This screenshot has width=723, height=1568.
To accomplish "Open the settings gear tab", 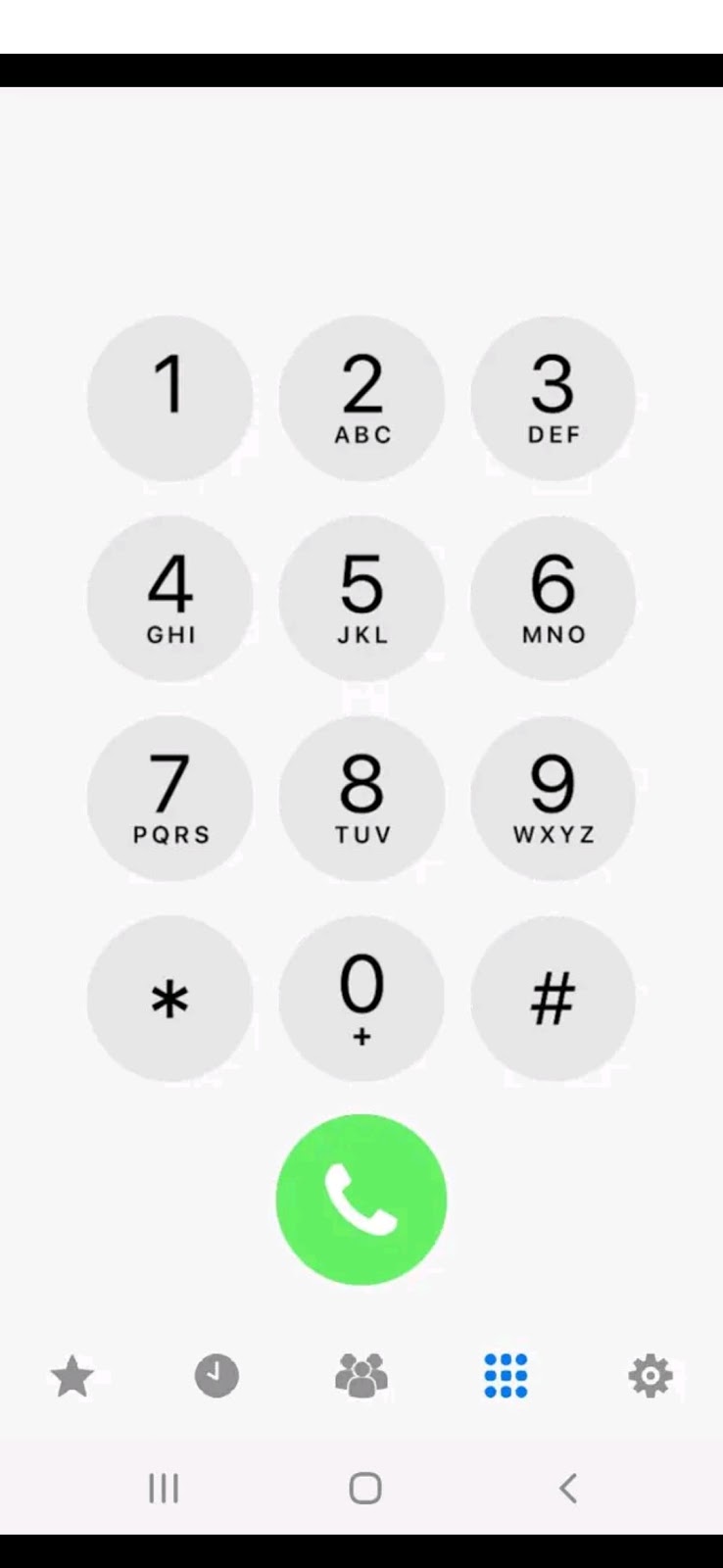I will pos(651,1376).
